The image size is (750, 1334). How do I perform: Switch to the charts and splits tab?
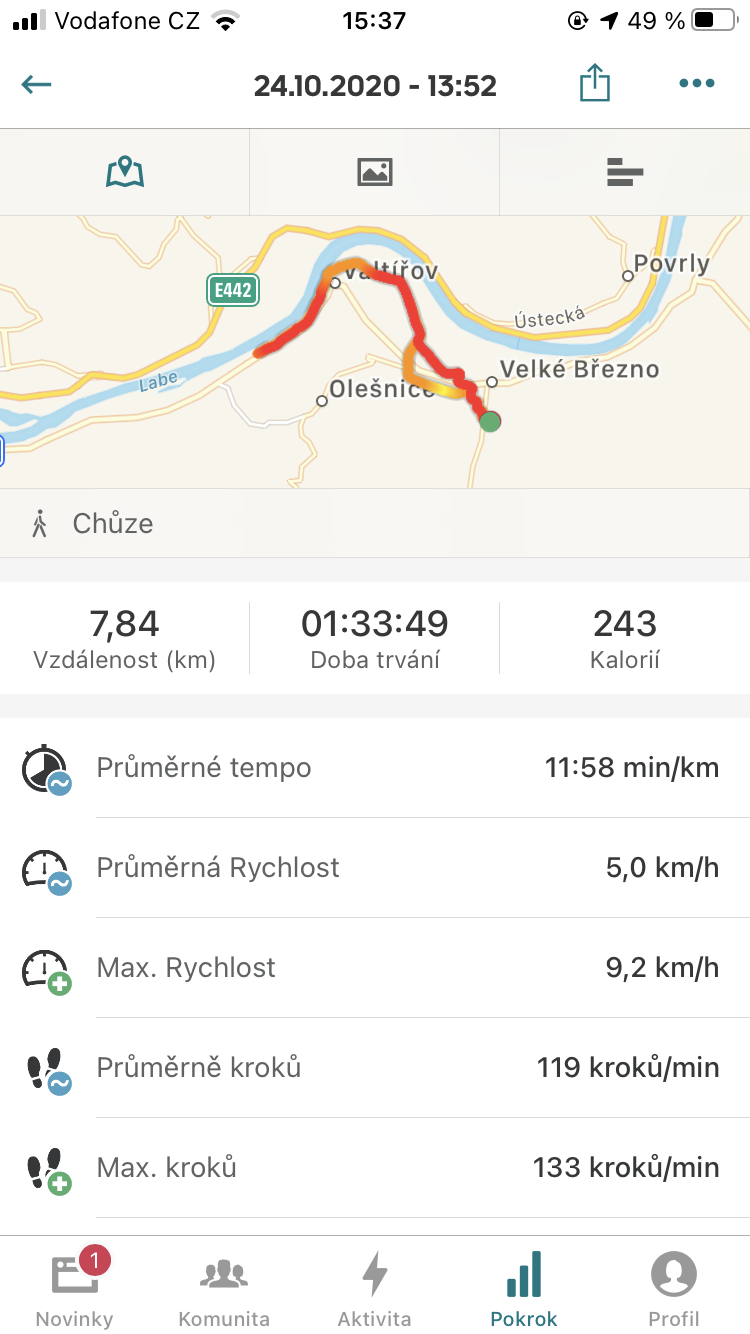[625, 172]
